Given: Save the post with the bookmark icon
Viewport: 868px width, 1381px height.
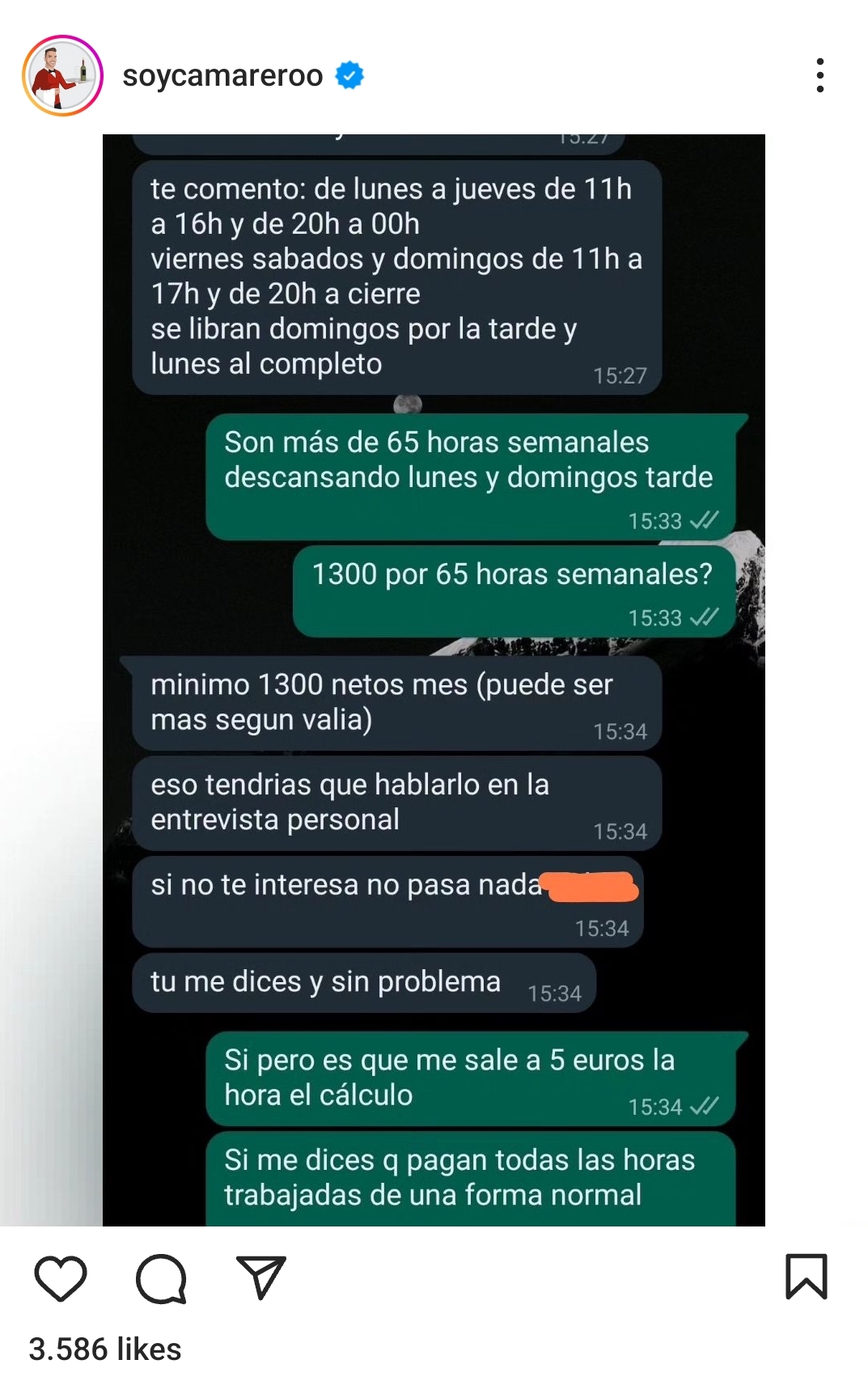Looking at the screenshot, I should [806, 1277].
